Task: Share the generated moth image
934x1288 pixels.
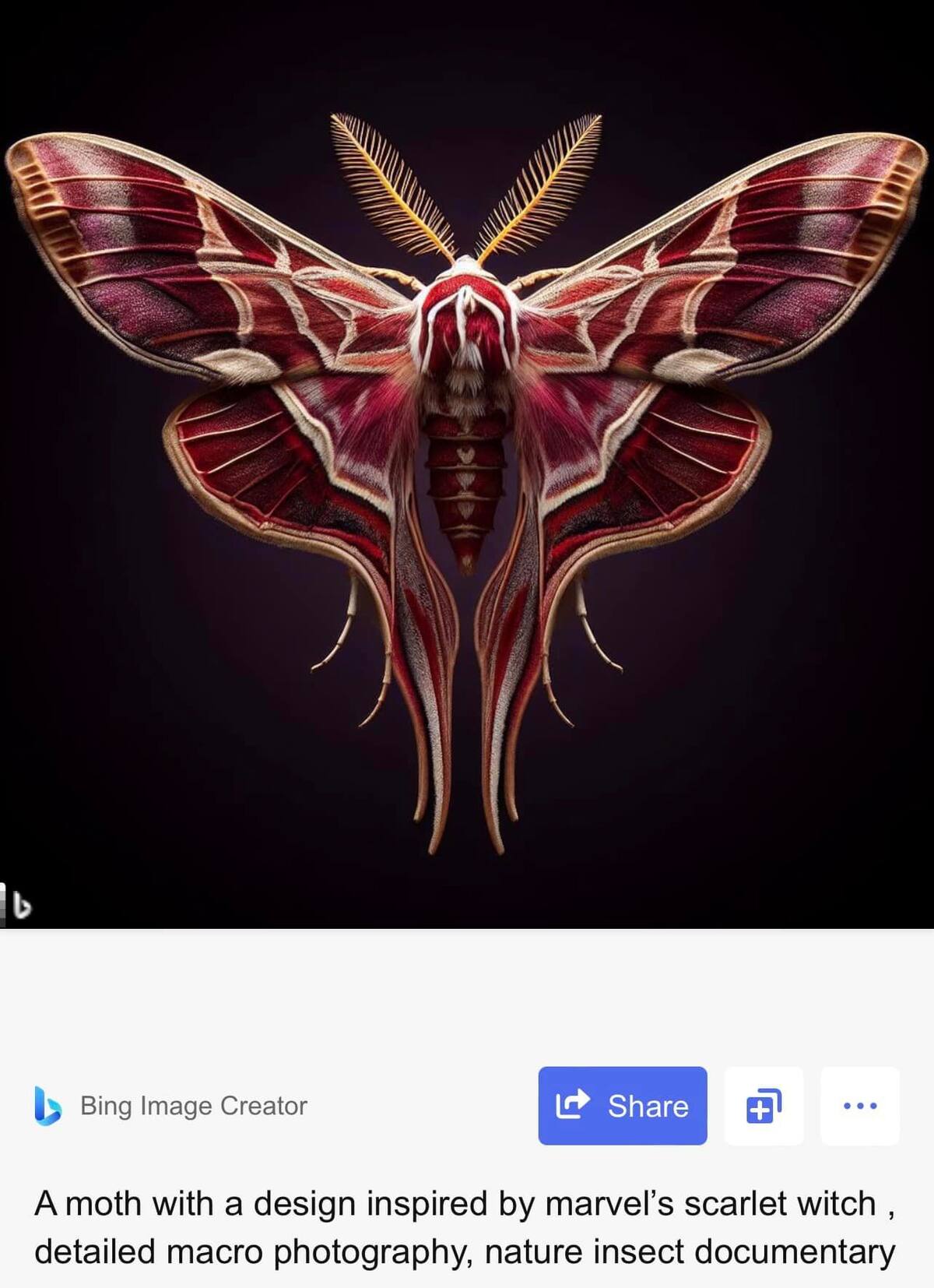Action: pyautogui.click(x=623, y=1105)
